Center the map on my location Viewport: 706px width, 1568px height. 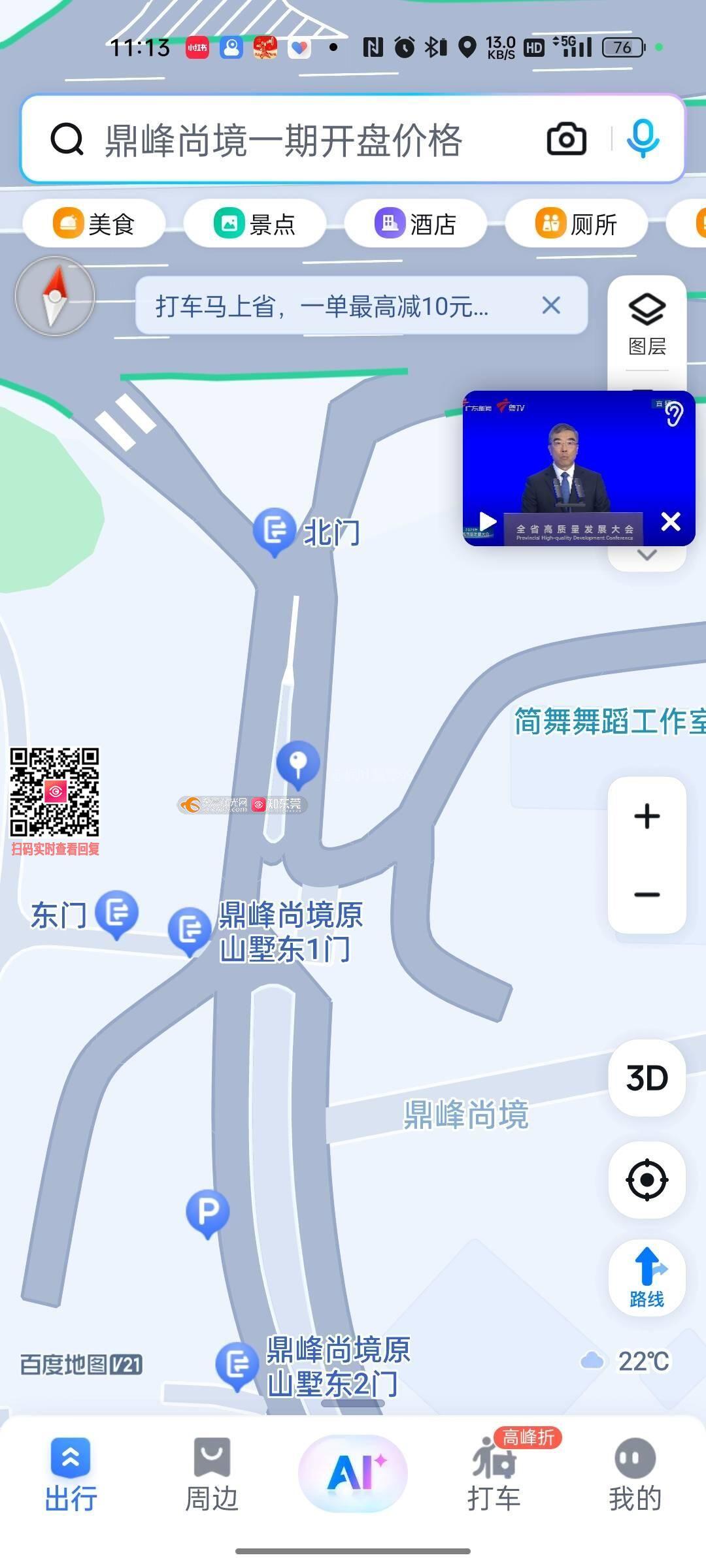click(x=647, y=1180)
